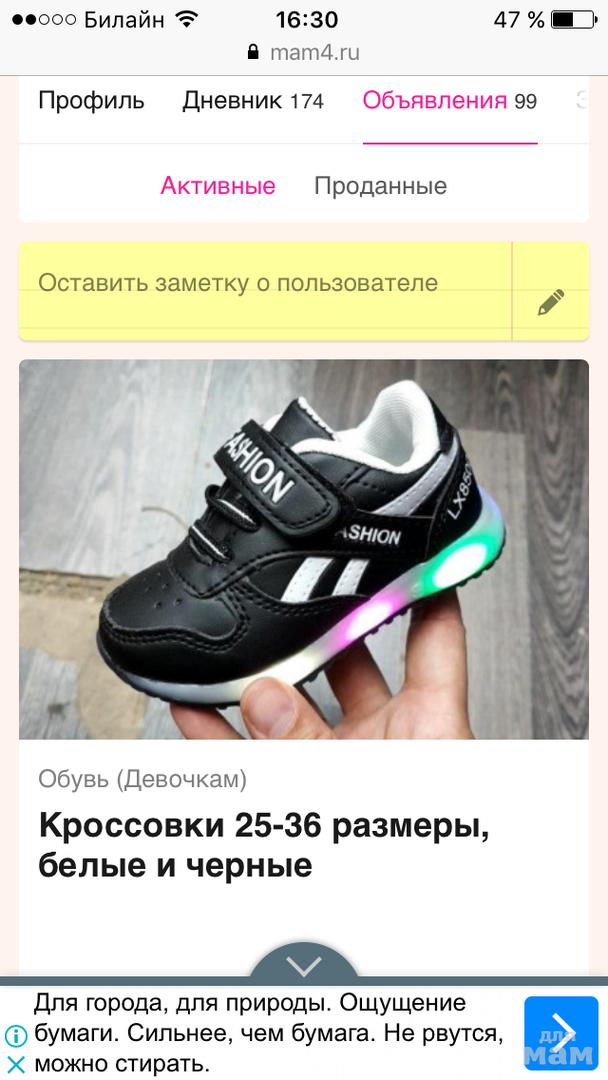The image size is (608, 1080).
Task: Open the black sneakers listing photo
Action: 303,549
